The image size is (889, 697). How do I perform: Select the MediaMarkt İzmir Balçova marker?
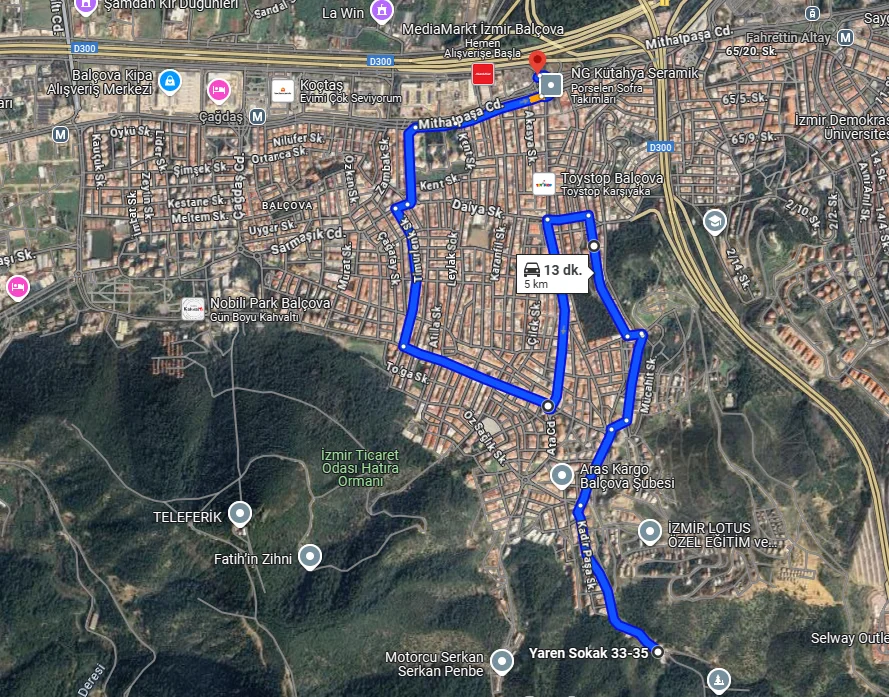483,74
